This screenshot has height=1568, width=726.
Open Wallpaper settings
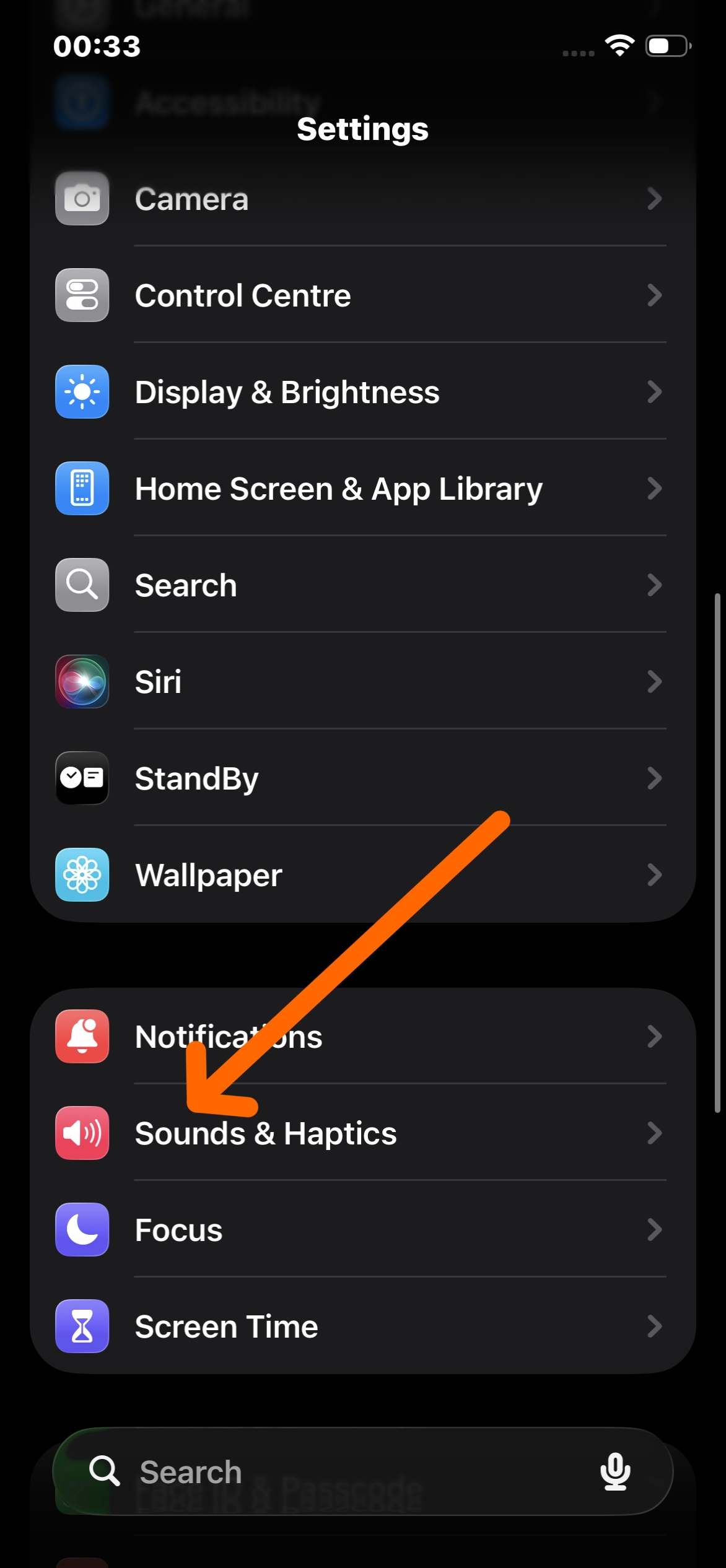pos(362,875)
